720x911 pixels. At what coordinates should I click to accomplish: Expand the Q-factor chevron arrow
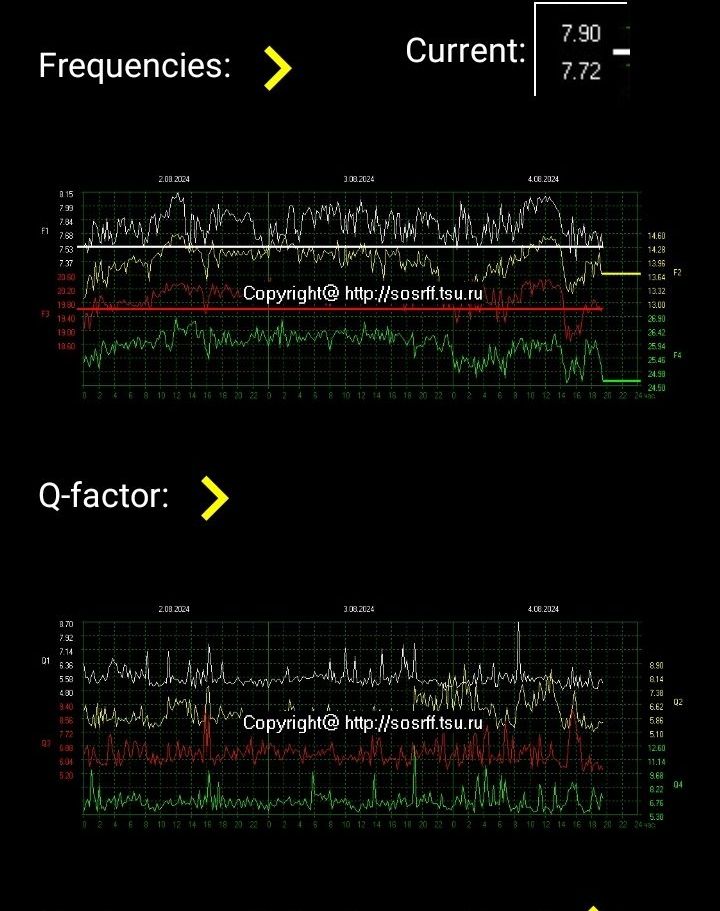point(214,497)
